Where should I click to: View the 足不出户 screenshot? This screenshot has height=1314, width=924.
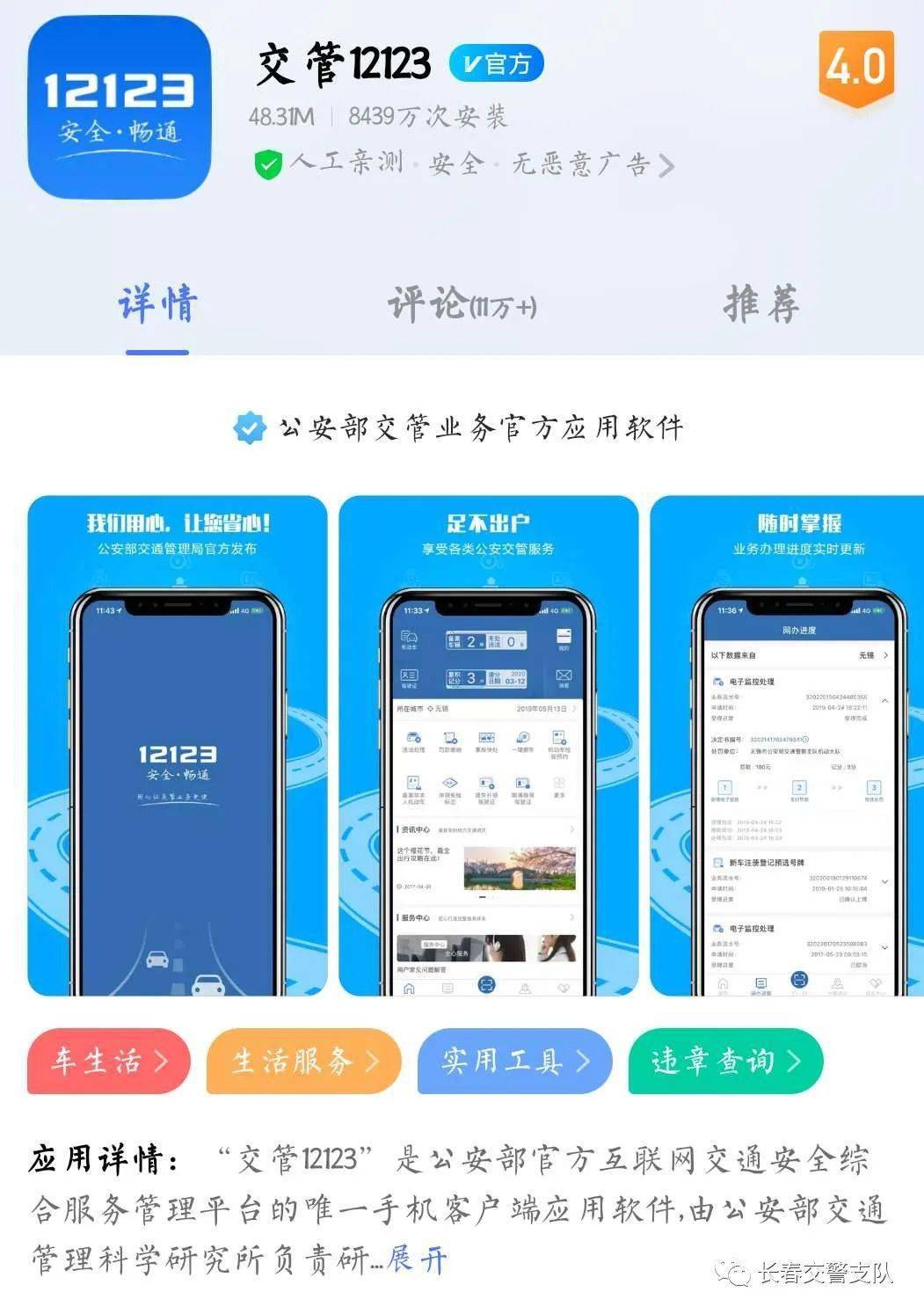[x=488, y=746]
